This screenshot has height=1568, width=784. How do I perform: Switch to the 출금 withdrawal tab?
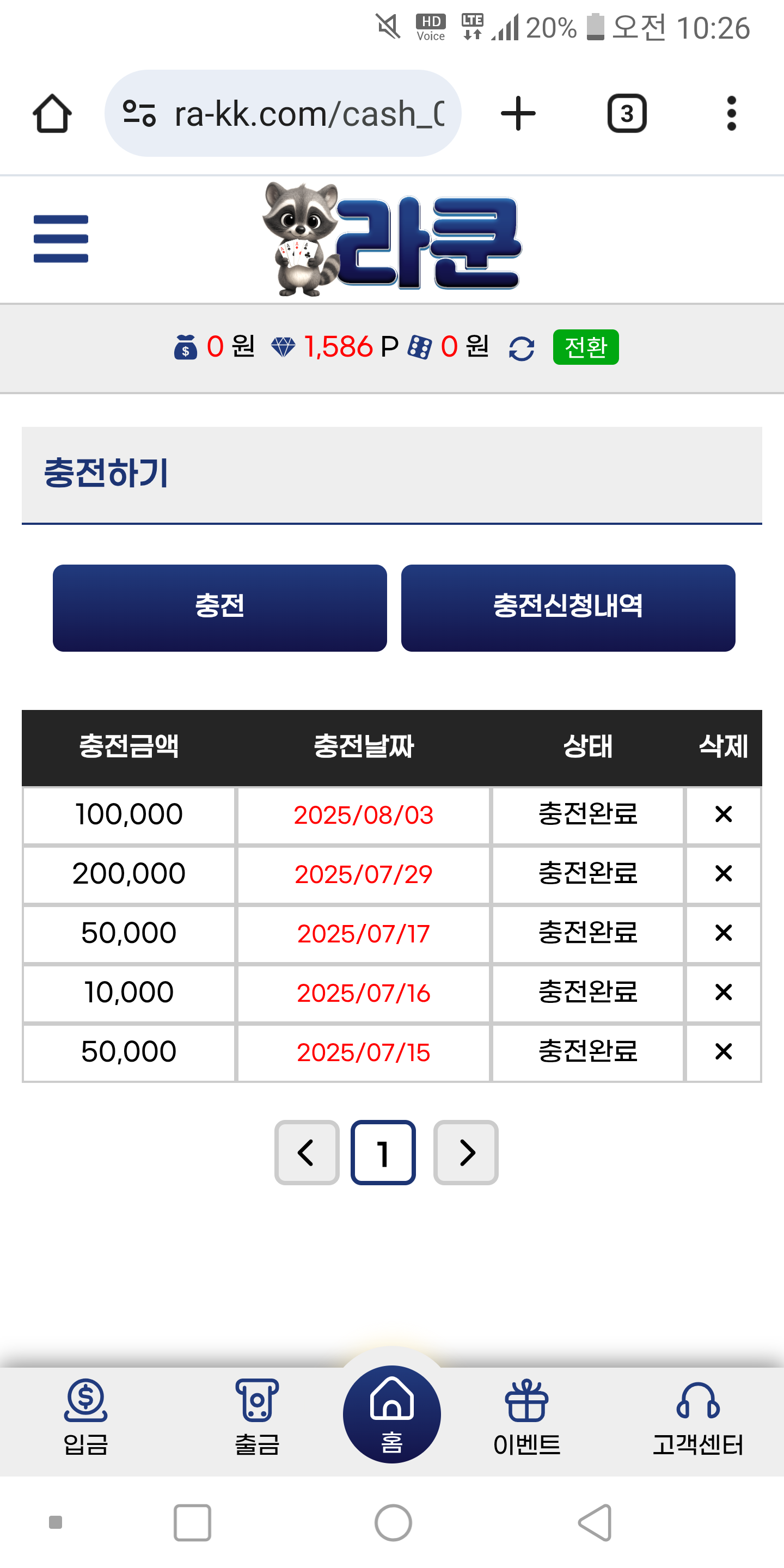[x=257, y=1417]
